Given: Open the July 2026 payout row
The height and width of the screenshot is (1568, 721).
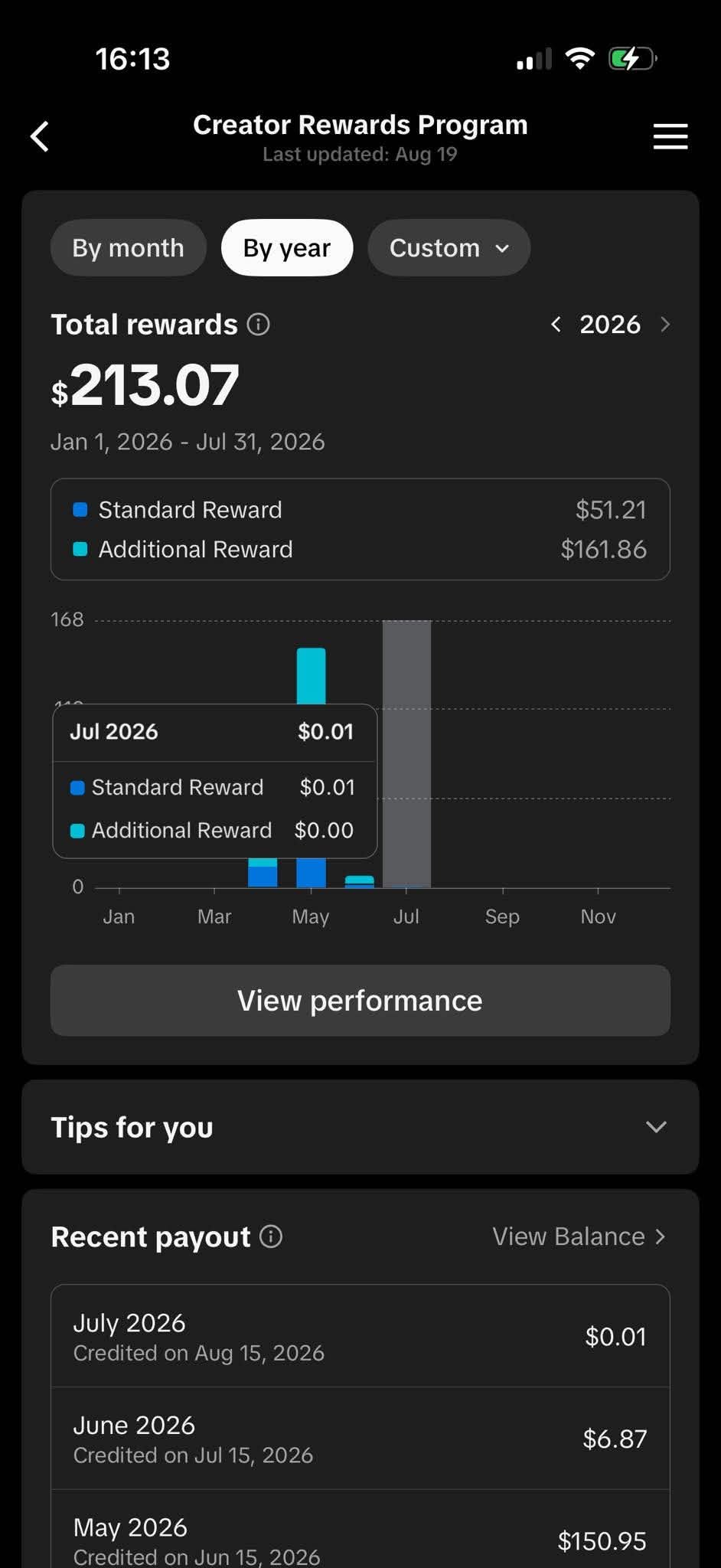Looking at the screenshot, I should (x=360, y=1336).
